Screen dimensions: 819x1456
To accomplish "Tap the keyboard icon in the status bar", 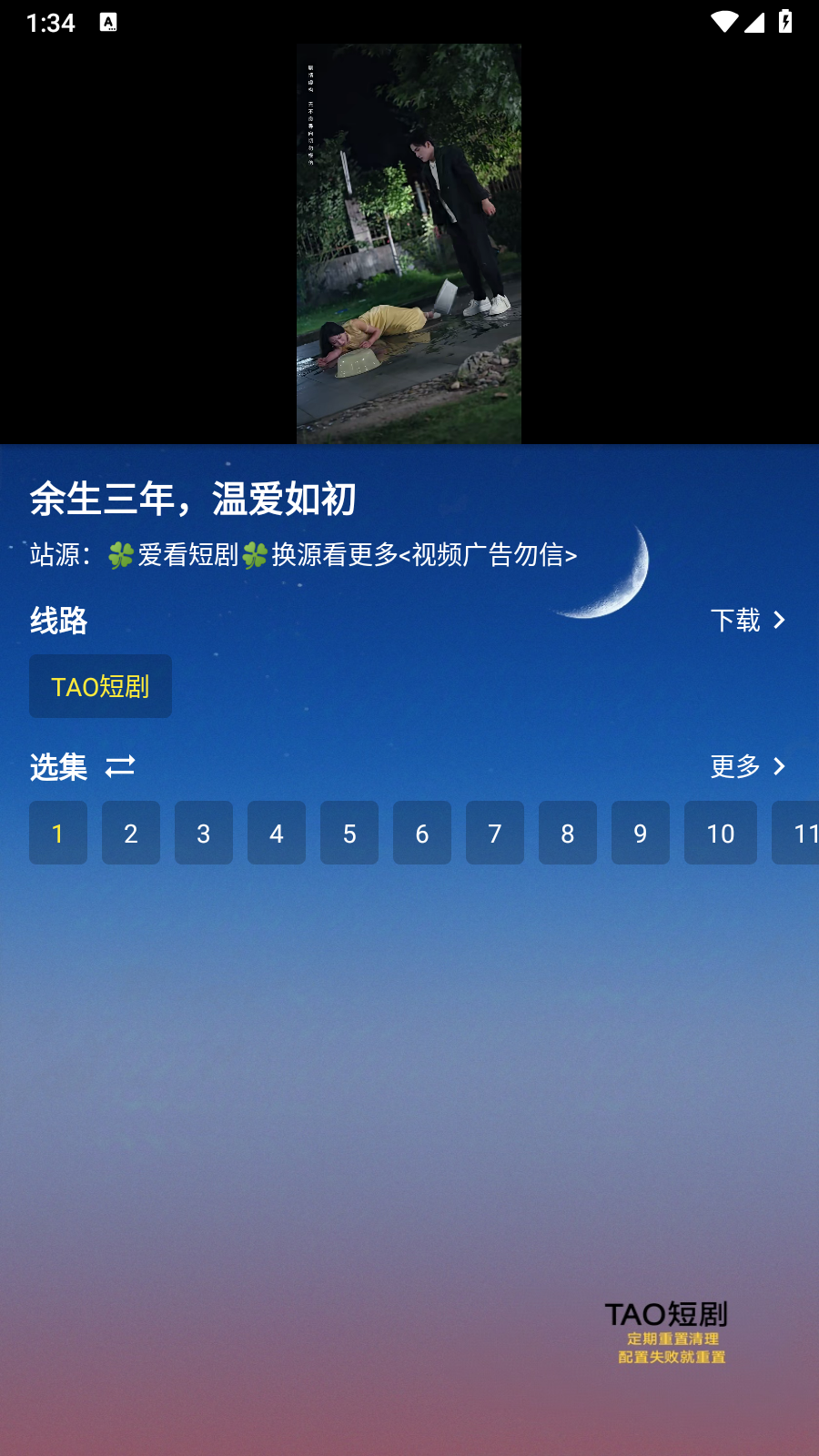I will [109, 22].
